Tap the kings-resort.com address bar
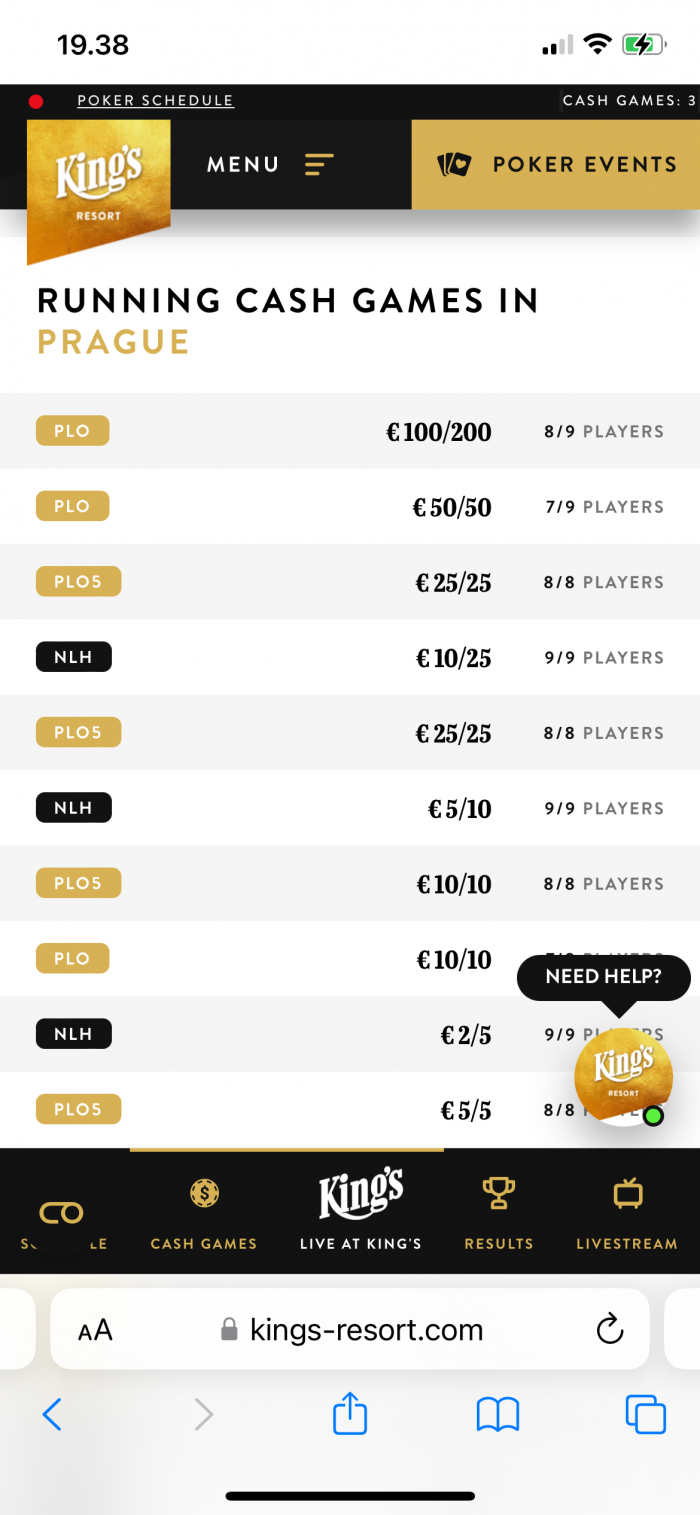This screenshot has height=1515, width=700. tap(350, 1329)
